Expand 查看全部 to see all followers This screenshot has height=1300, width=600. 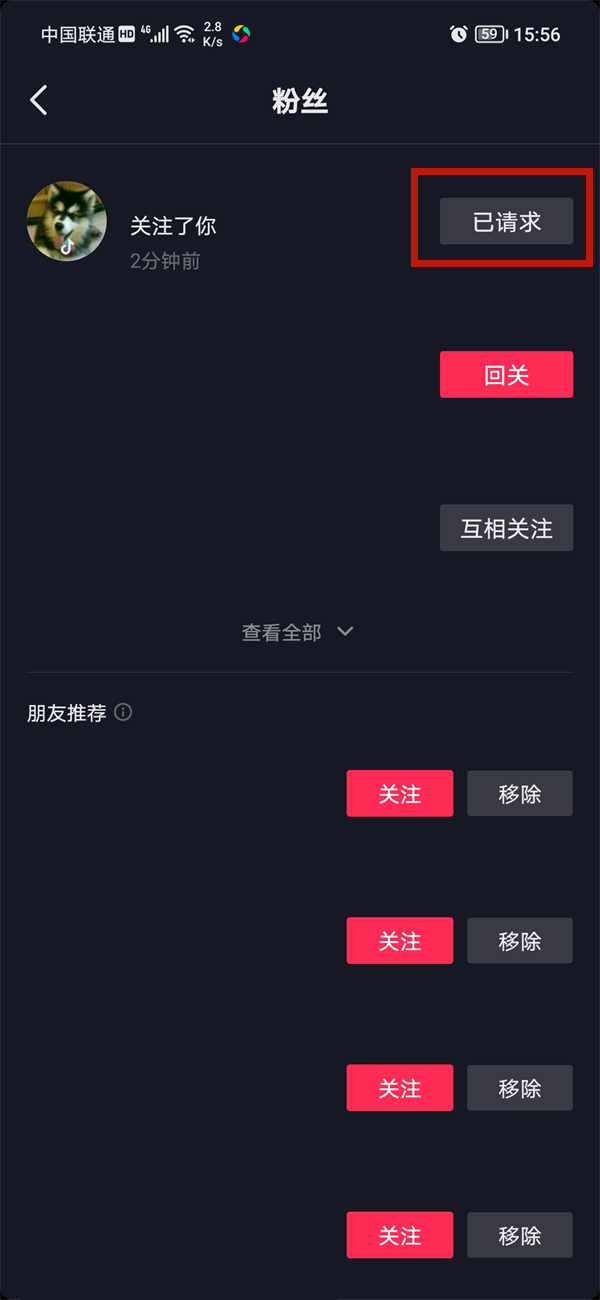pyautogui.click(x=298, y=632)
